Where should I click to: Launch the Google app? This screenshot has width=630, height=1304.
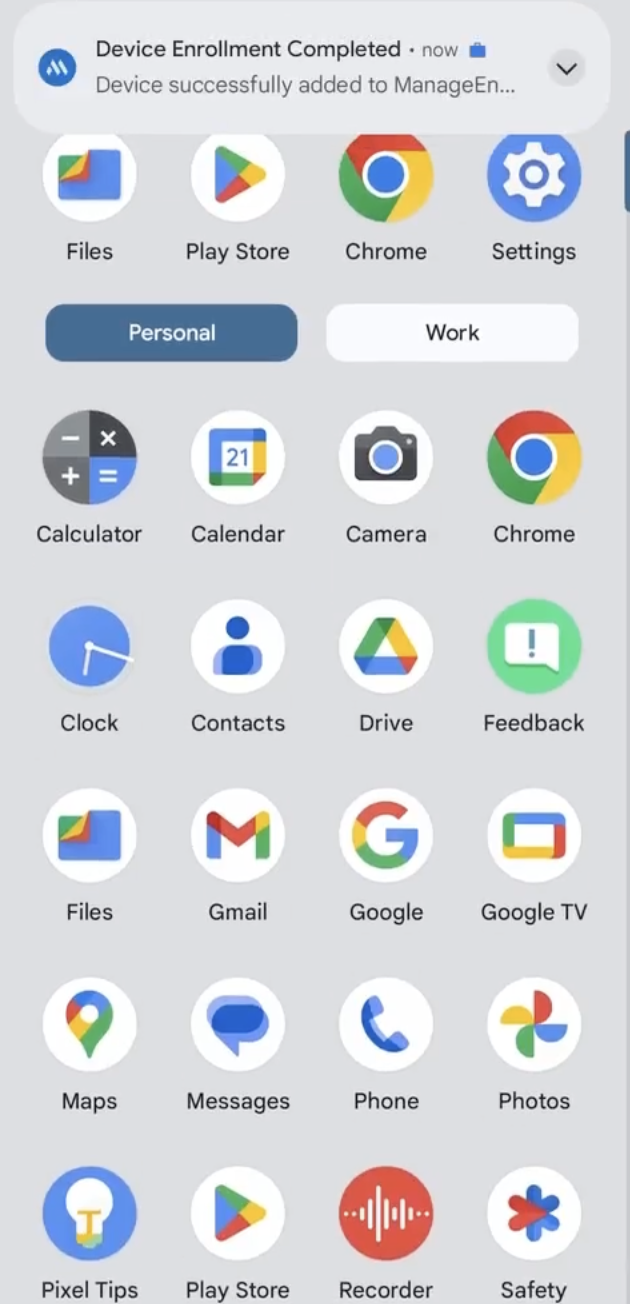(x=385, y=836)
